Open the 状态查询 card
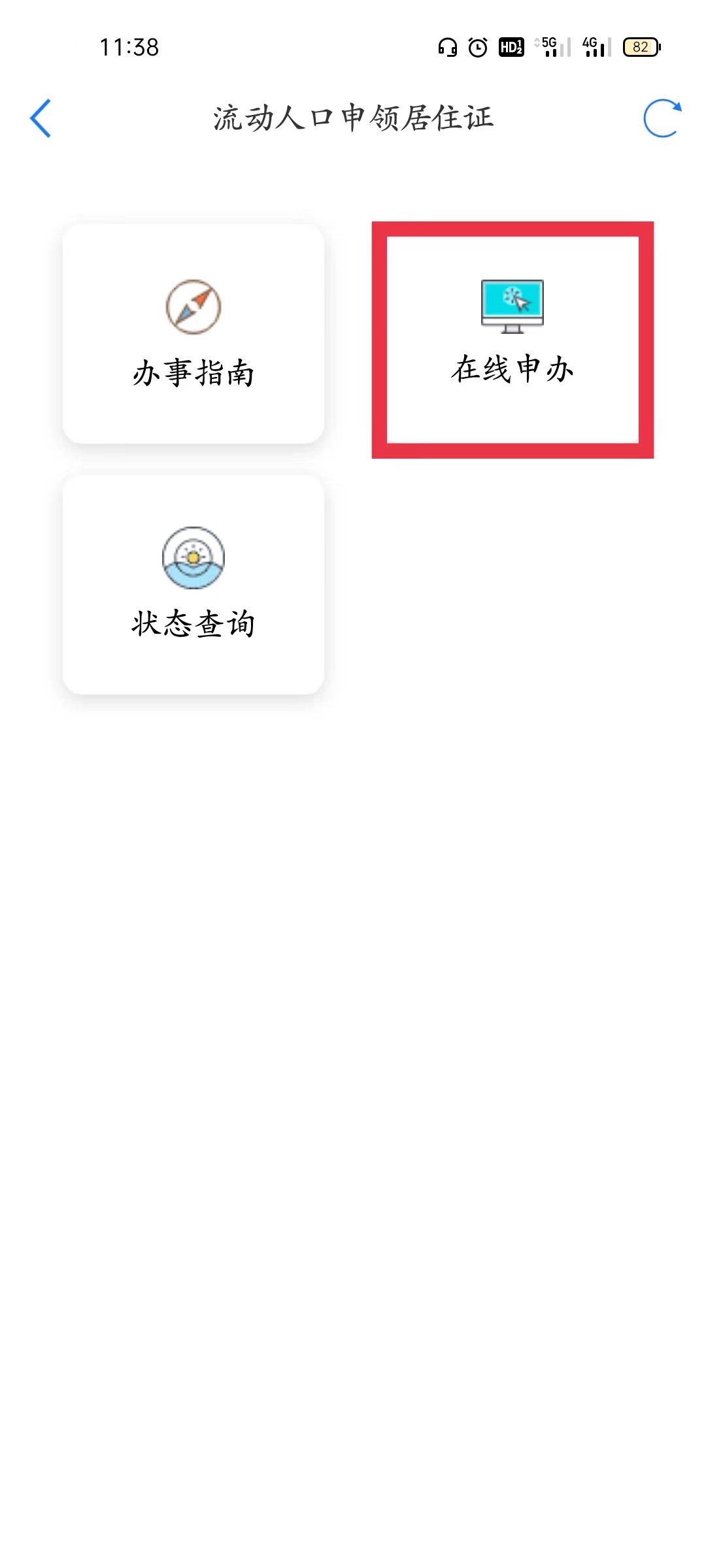Screen dimensions: 706x1568 [193, 585]
